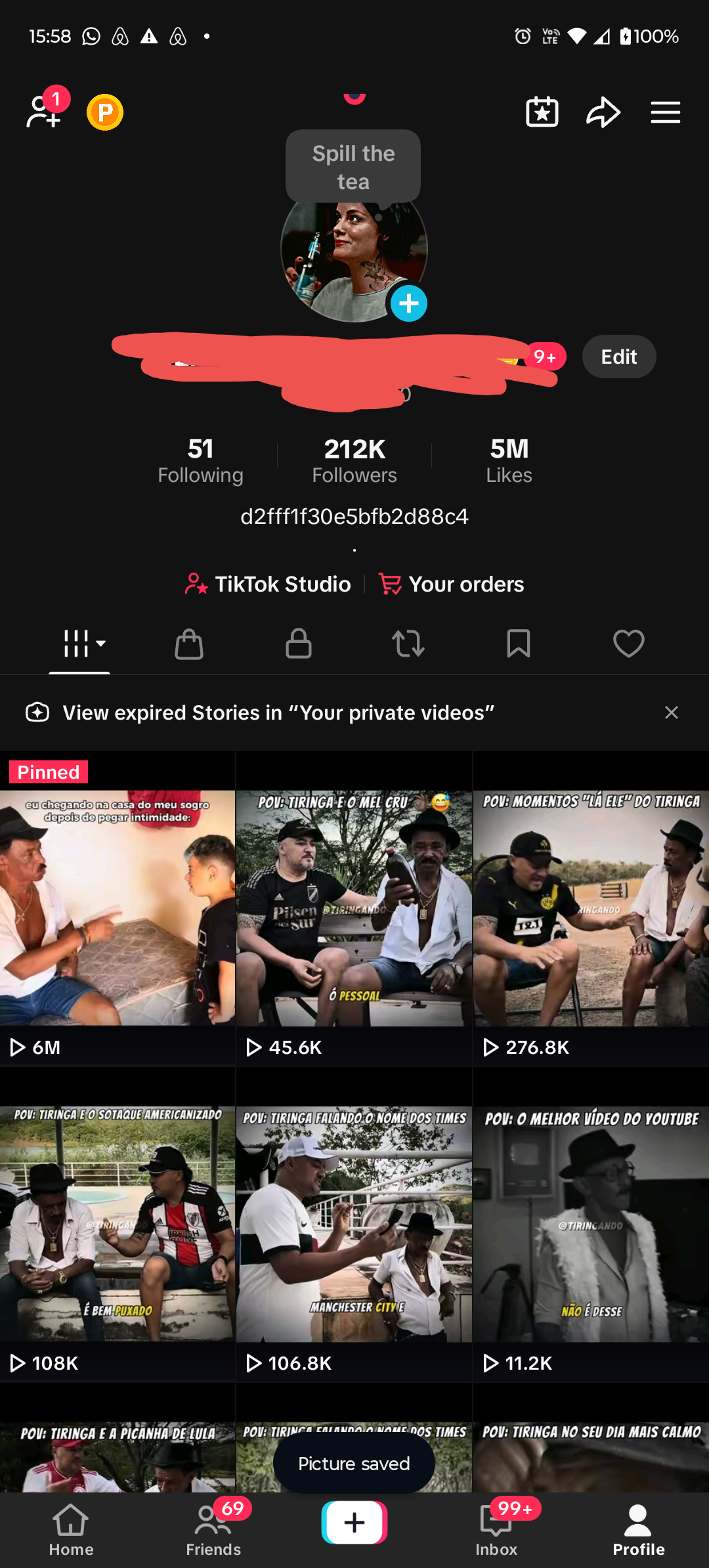Screen dimensions: 709x1568
Task: Share this profile
Action: [603, 112]
